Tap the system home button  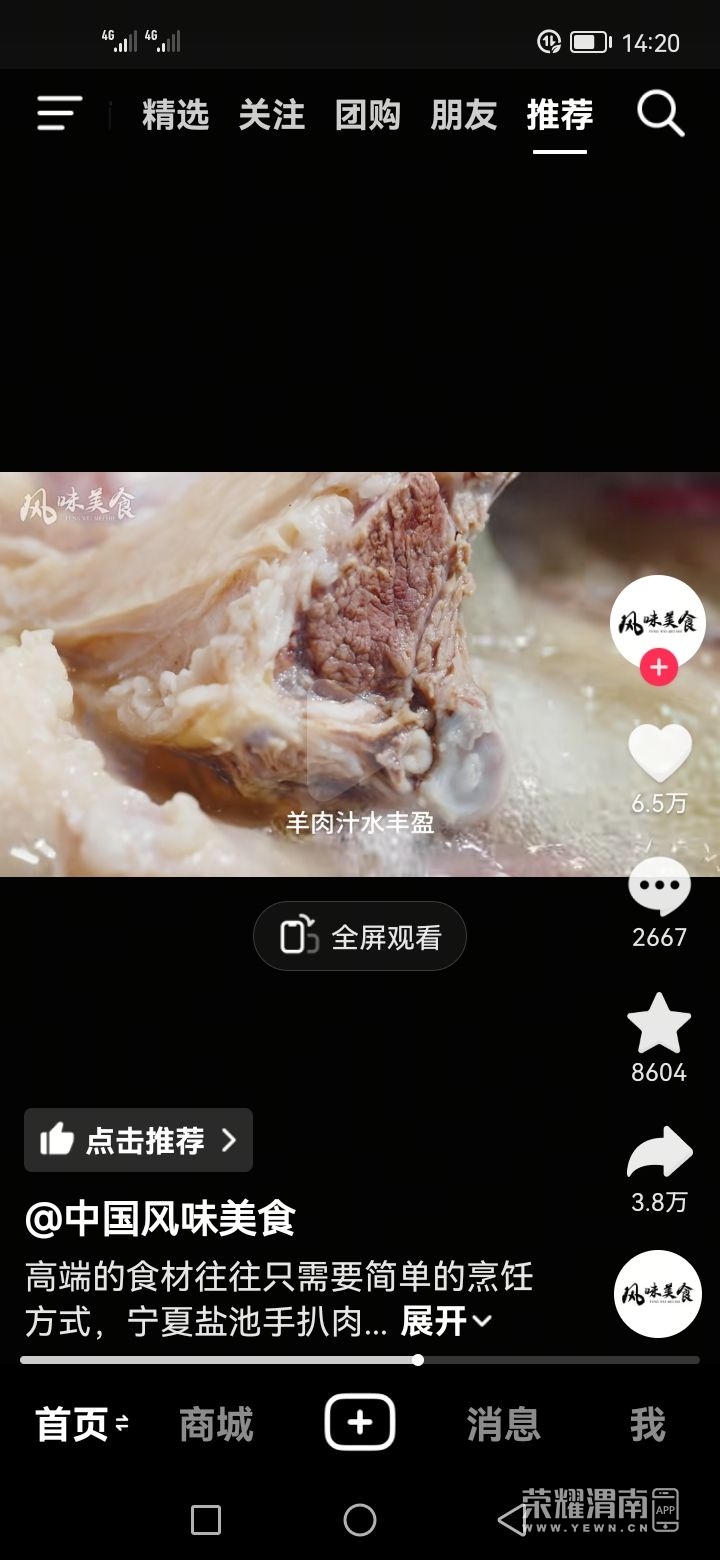pos(360,1520)
